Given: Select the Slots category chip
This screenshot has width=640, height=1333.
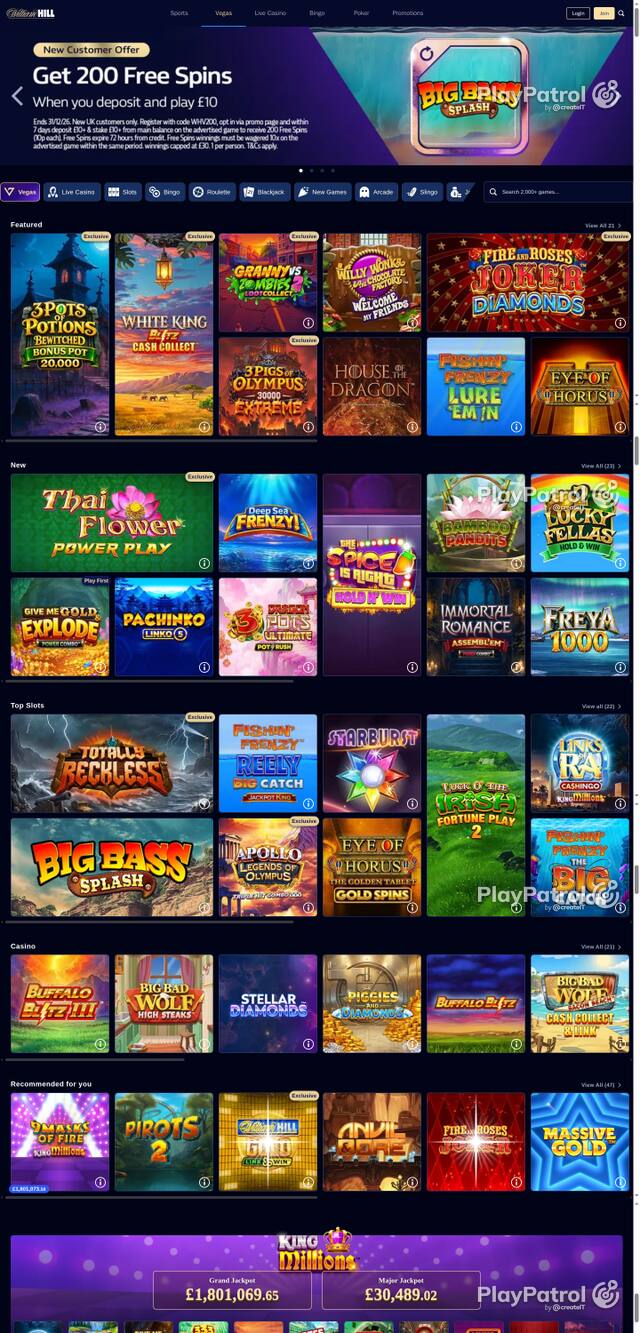Looking at the screenshot, I should 123,192.
